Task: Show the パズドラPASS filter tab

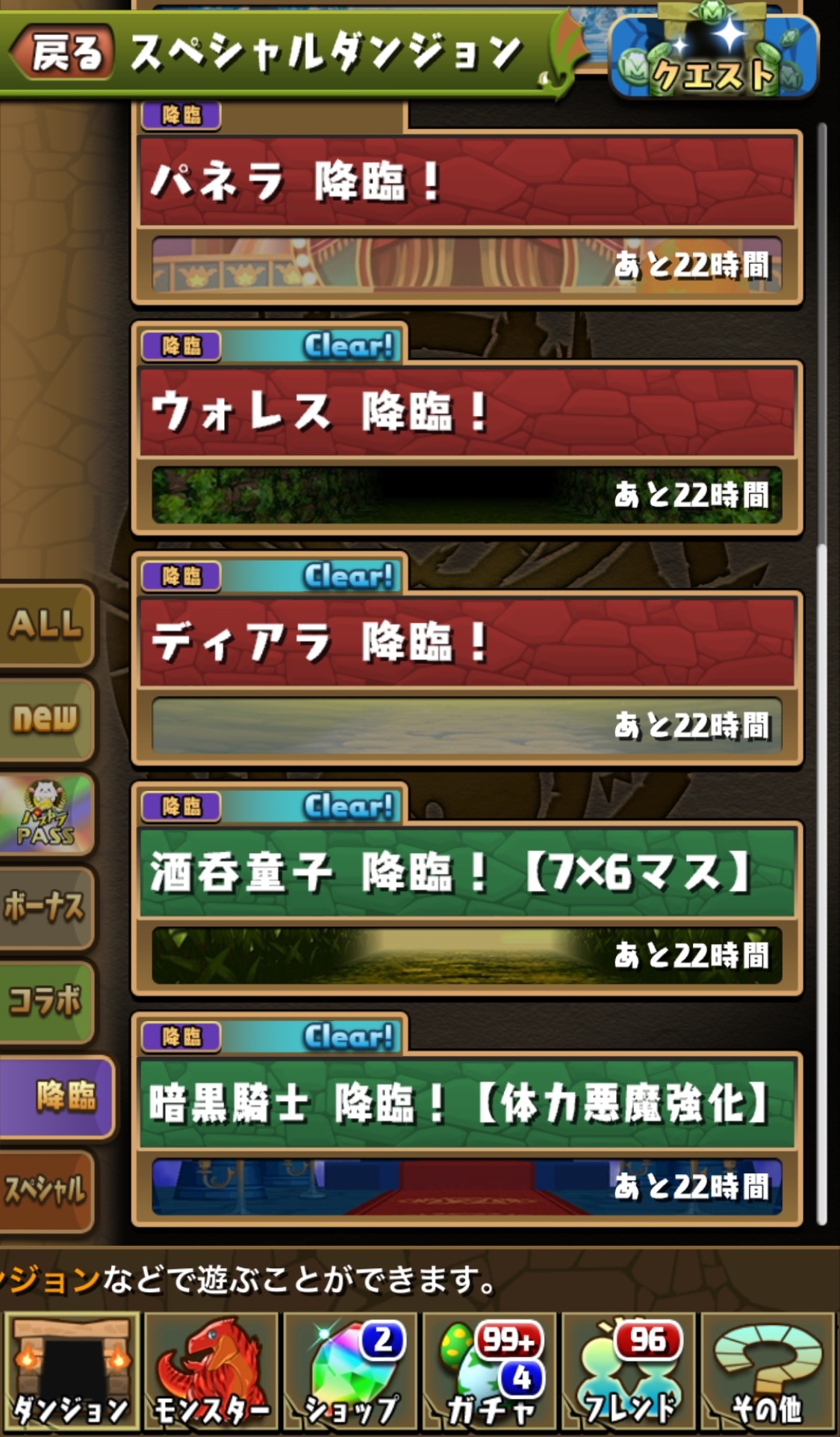Action: click(x=46, y=813)
